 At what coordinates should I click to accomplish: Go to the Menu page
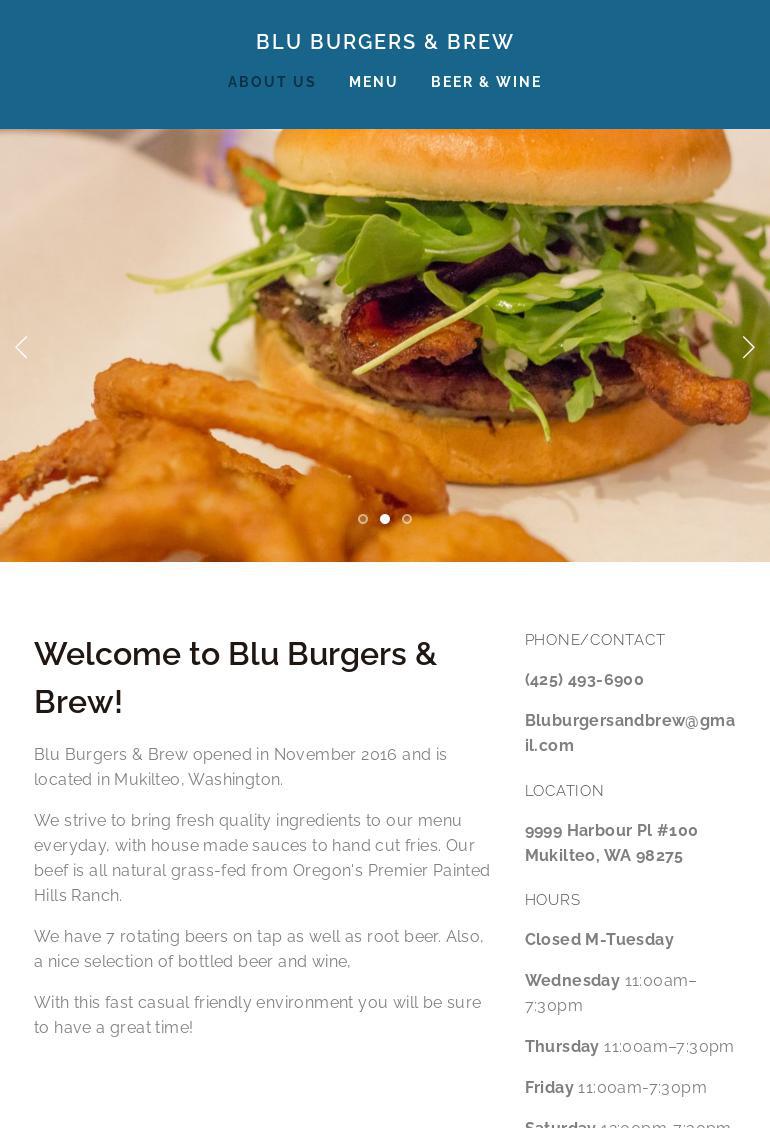[x=373, y=82]
